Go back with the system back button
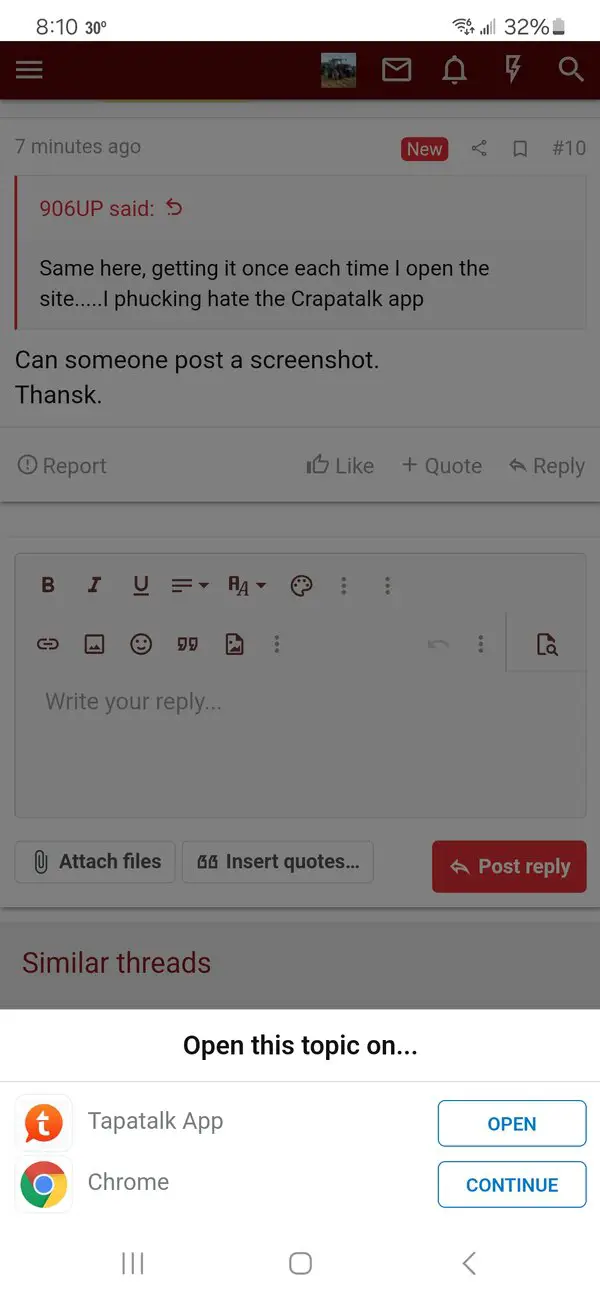This screenshot has width=600, height=1300. pyautogui.click(x=469, y=1263)
